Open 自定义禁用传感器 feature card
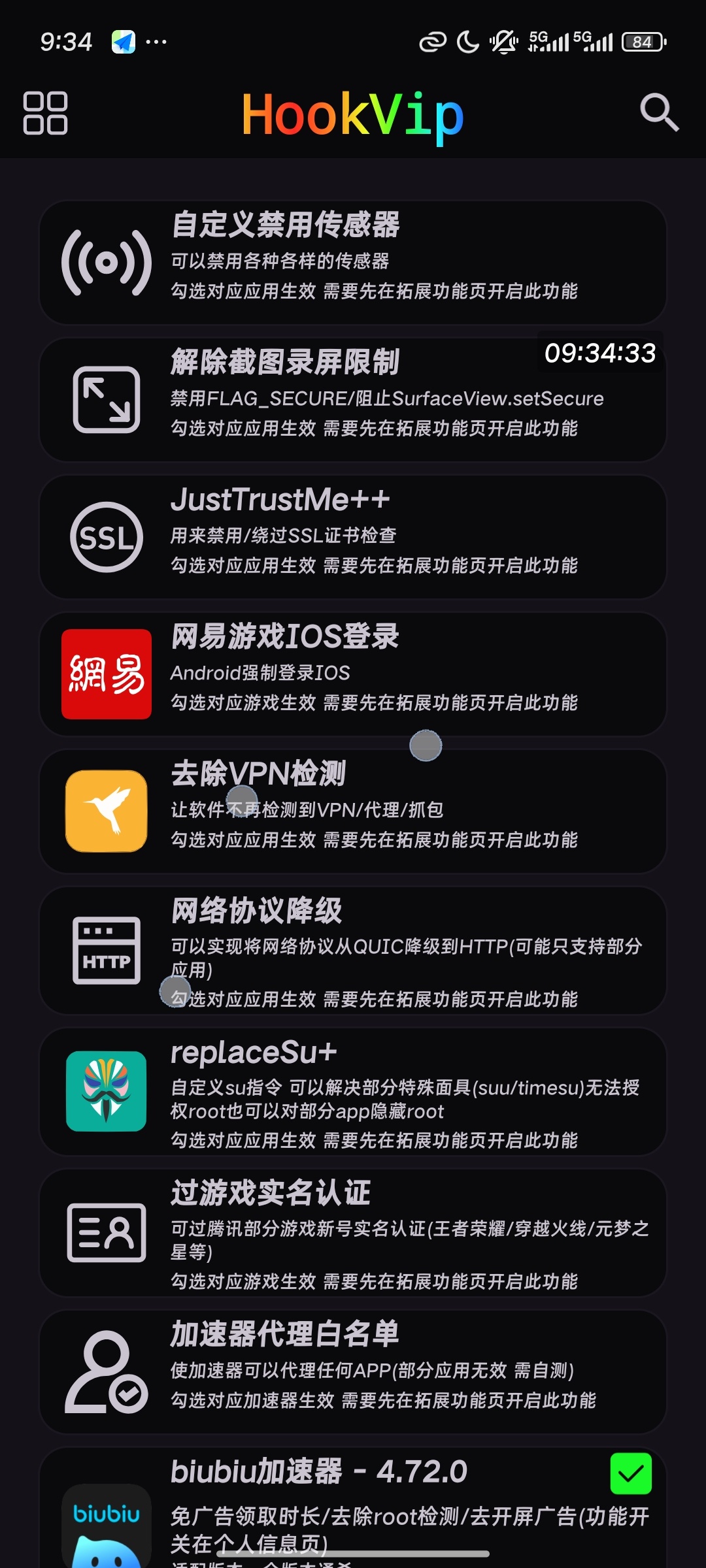This screenshot has width=706, height=1568. [x=353, y=262]
